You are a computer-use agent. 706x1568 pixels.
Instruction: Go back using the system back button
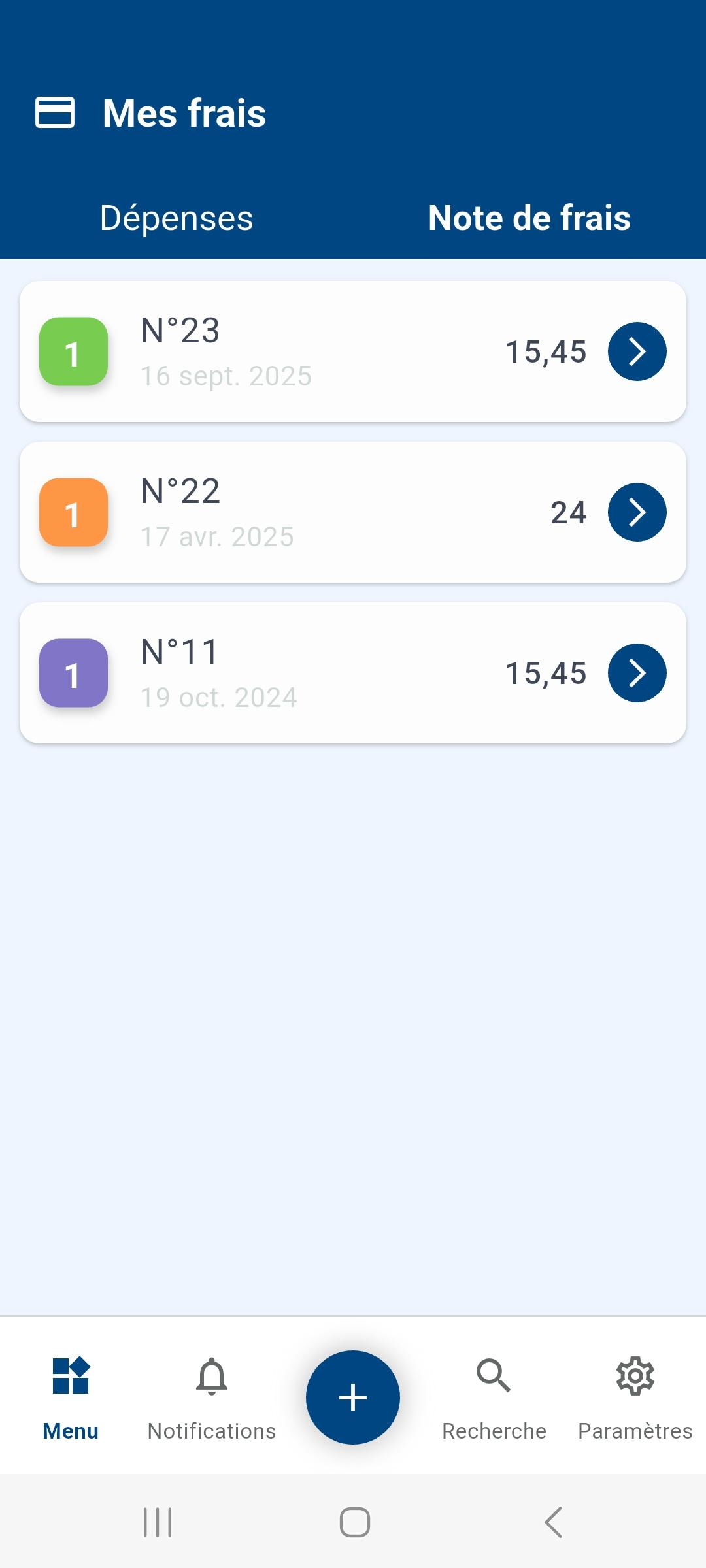[x=553, y=1522]
